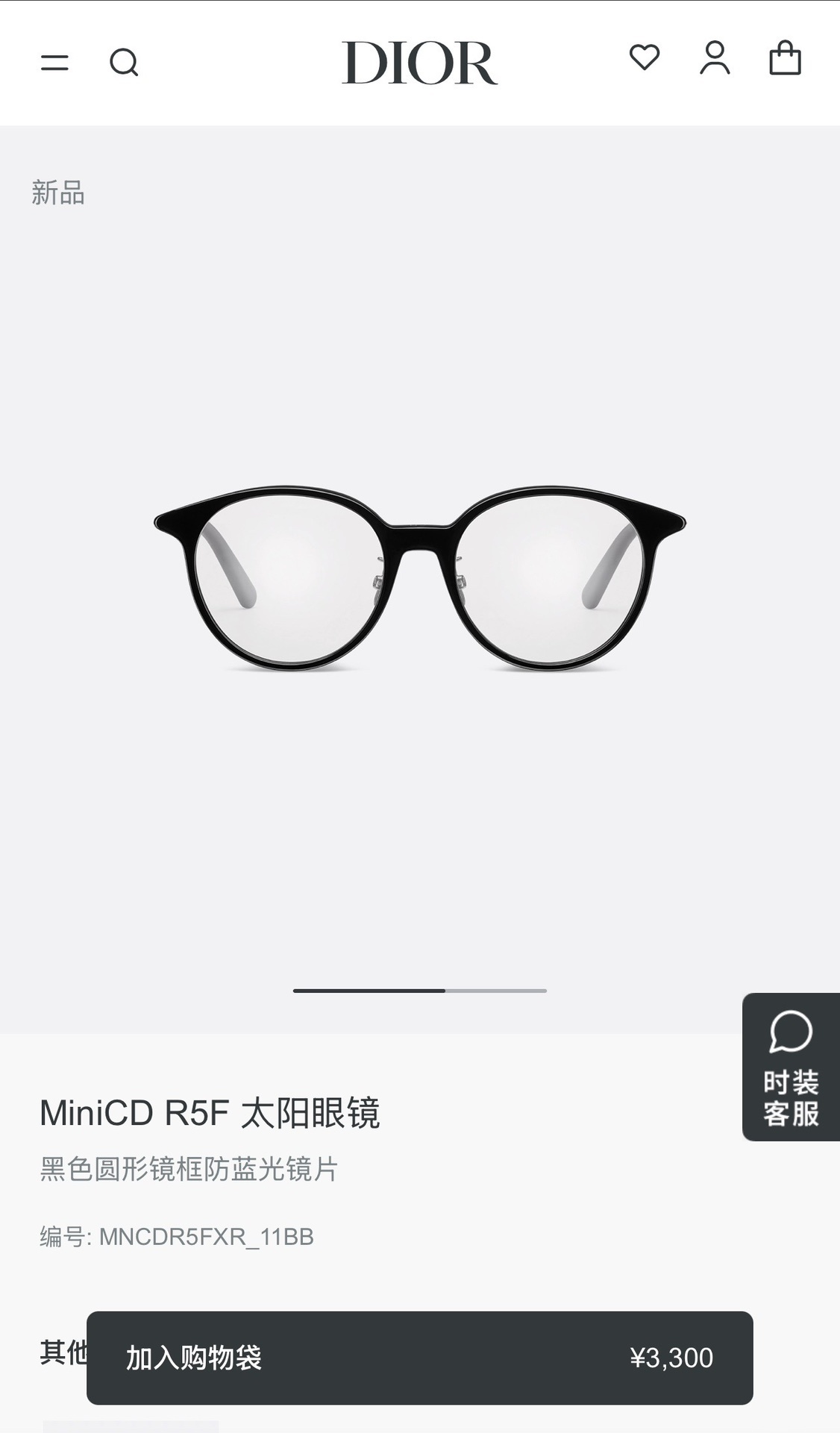
Task: Select the product title MiniCD R5F 太阳眼镜
Action: click(x=212, y=1111)
